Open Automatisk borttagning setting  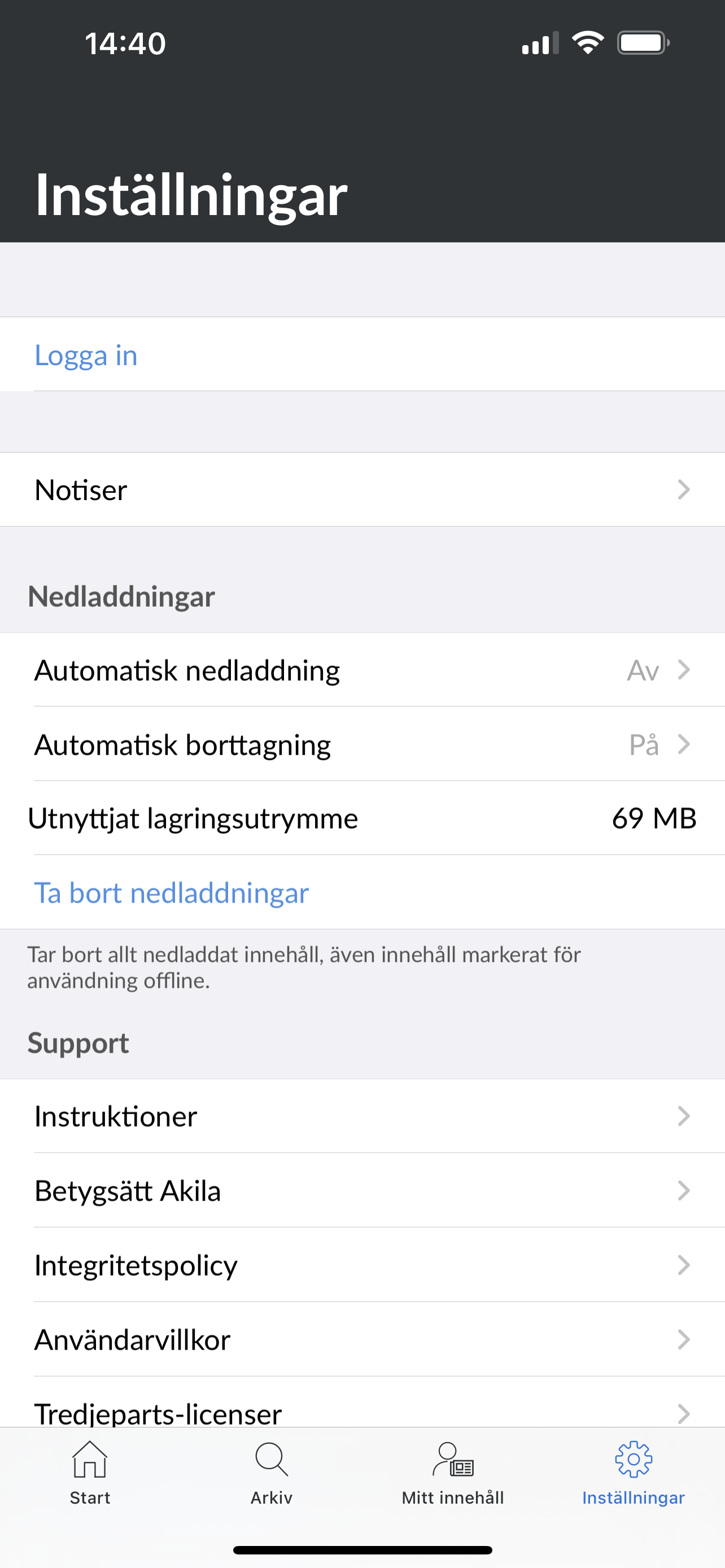(x=362, y=744)
